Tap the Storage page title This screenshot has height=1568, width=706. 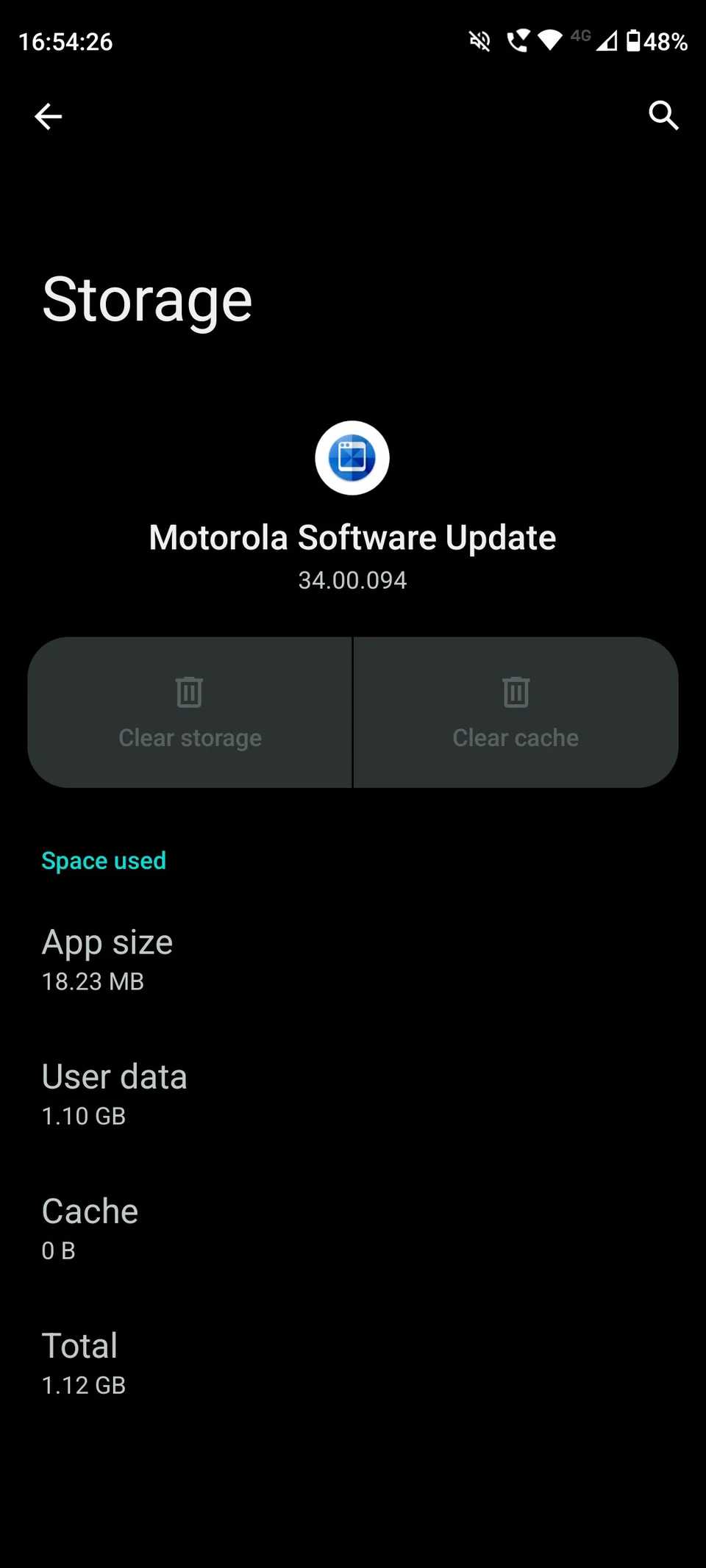point(147,298)
